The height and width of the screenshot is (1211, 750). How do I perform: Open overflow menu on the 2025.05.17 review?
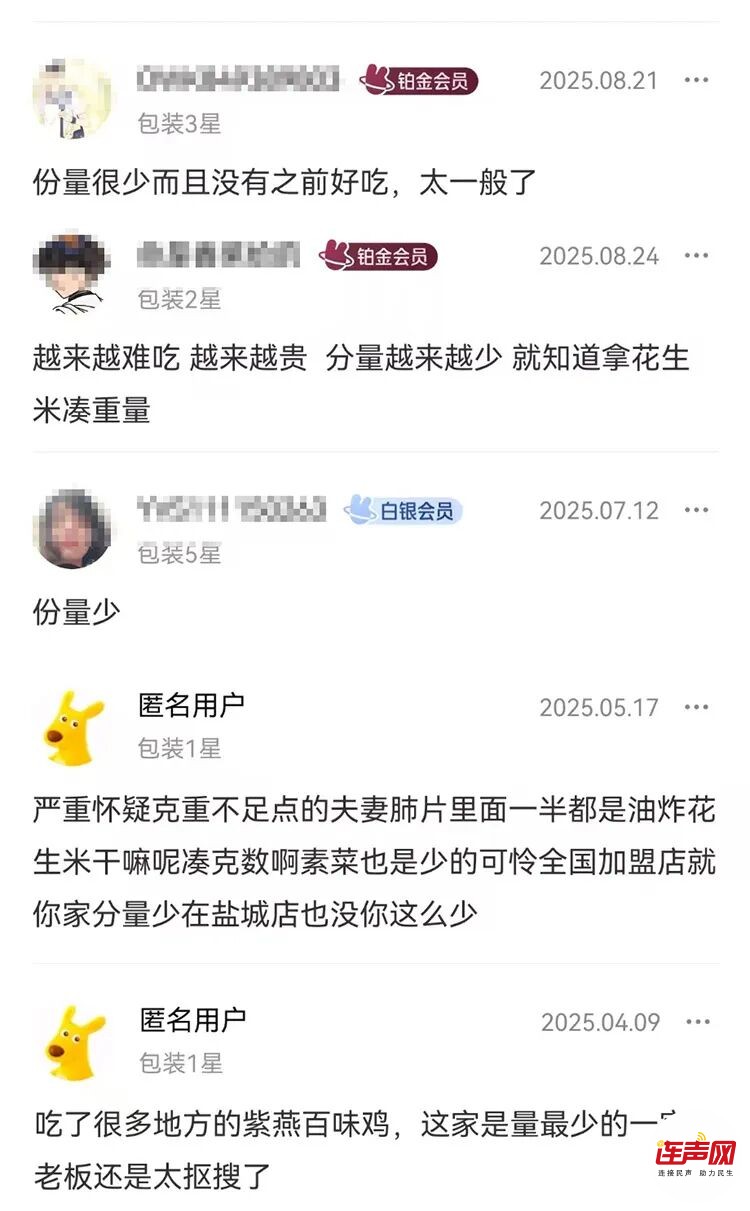696,707
